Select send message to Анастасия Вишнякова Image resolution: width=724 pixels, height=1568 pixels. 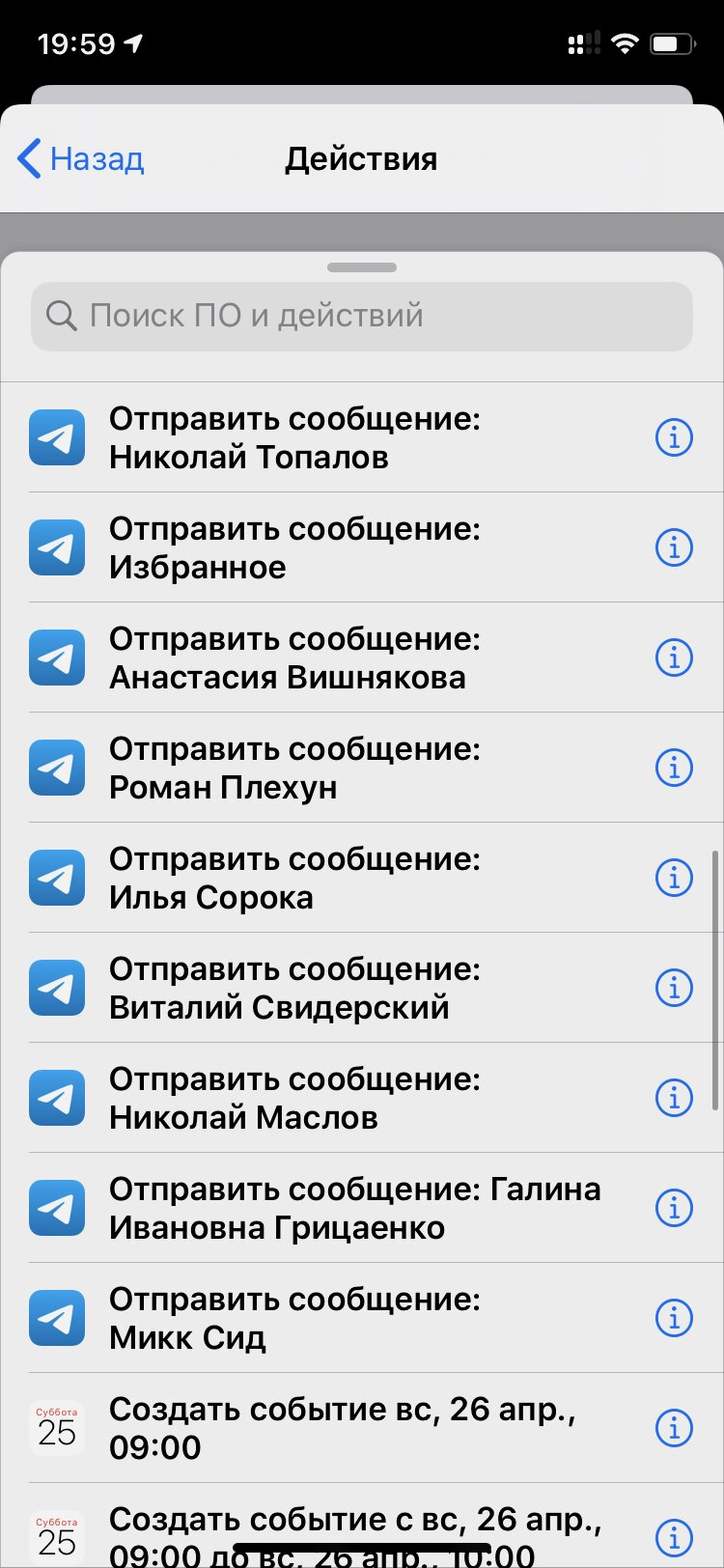[x=362, y=658]
